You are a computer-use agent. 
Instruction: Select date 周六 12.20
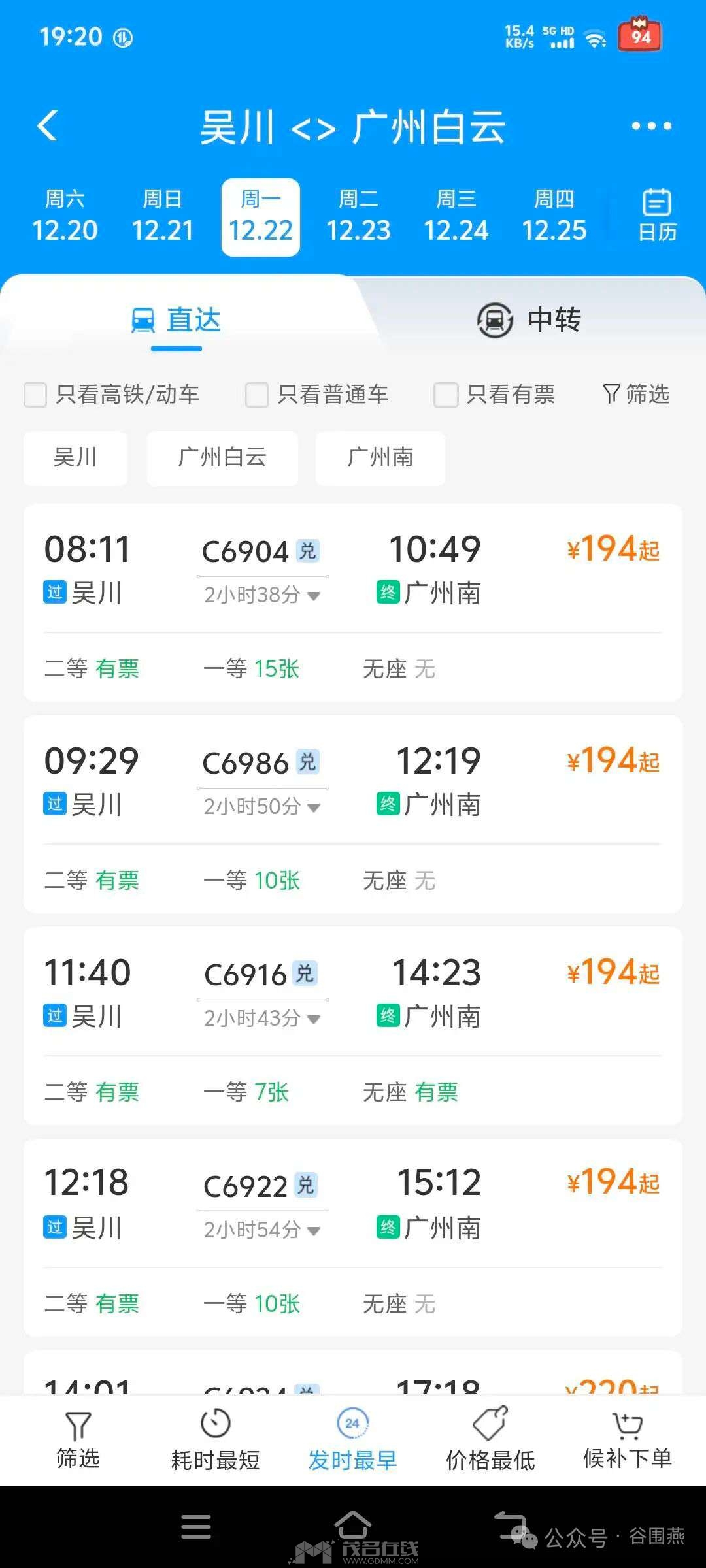pyautogui.click(x=65, y=217)
